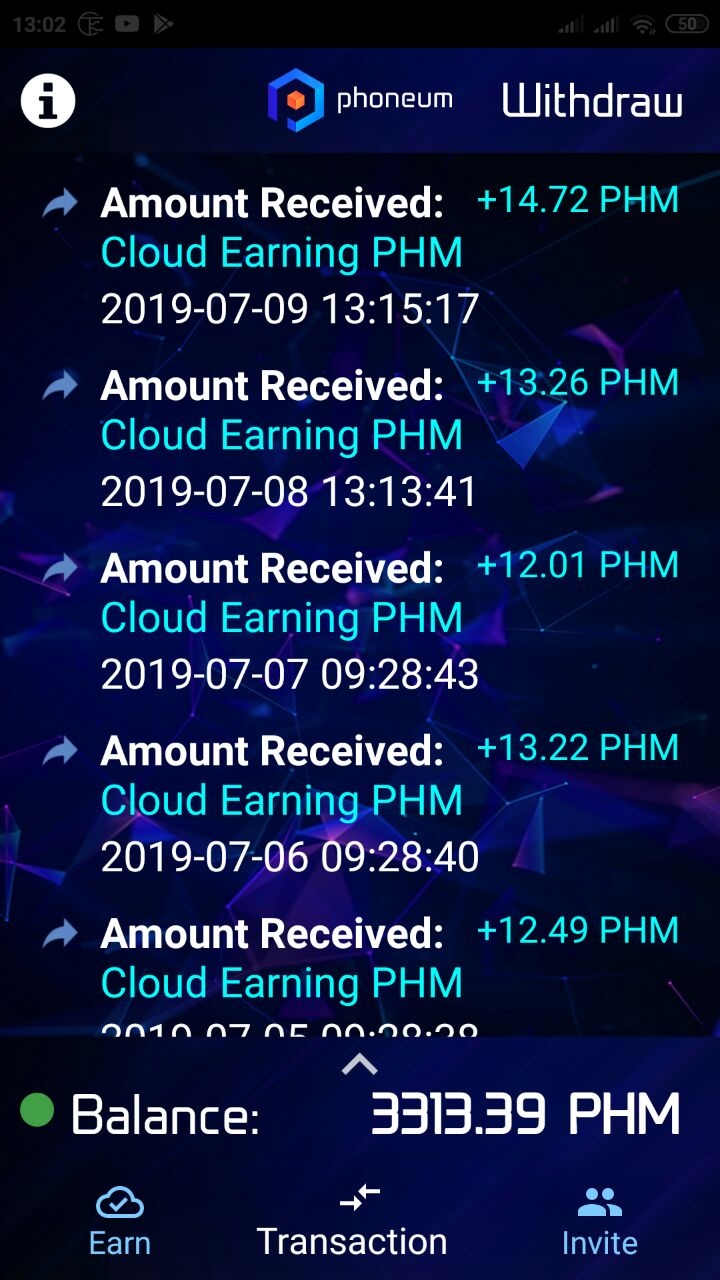Open the +14.72 PHM transaction

coord(360,254)
